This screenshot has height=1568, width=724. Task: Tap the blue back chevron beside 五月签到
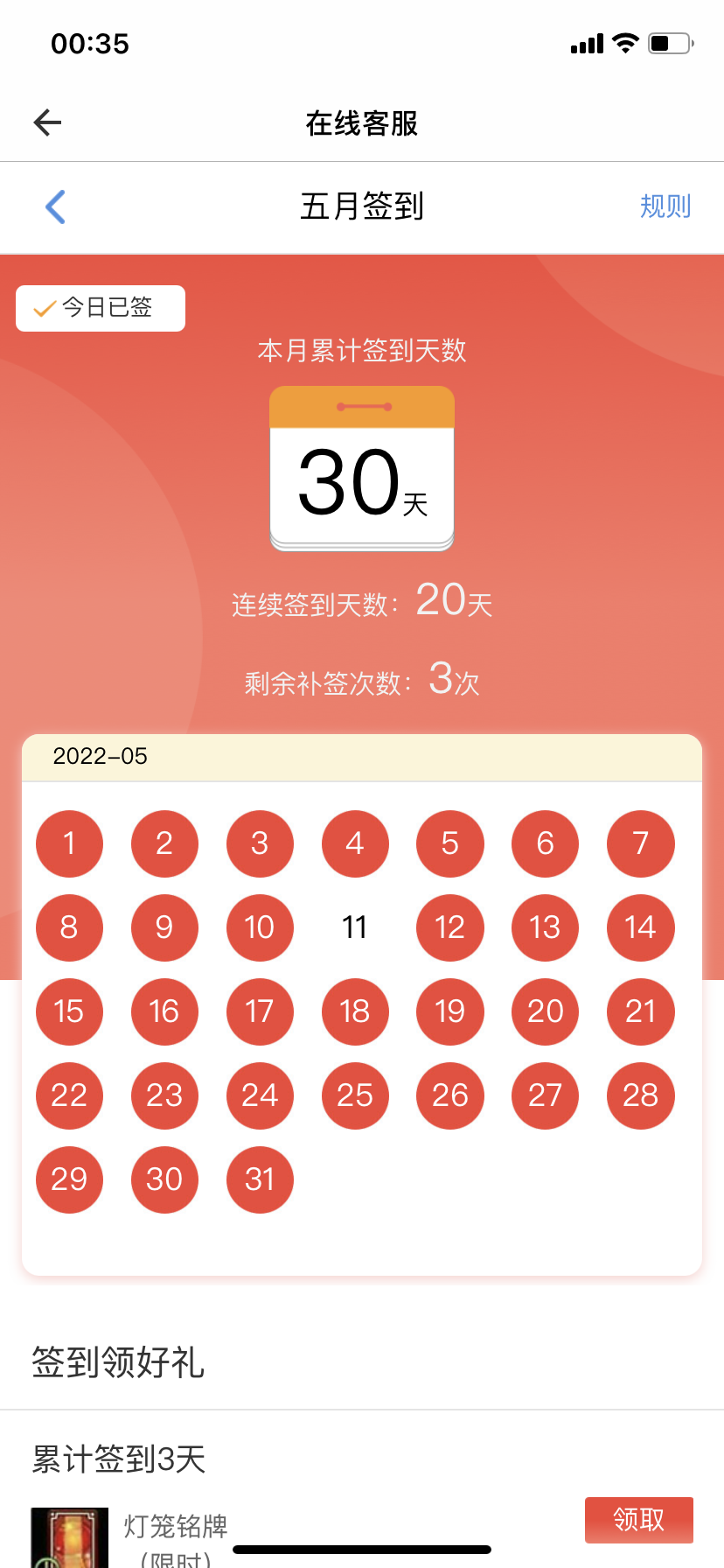(x=55, y=207)
